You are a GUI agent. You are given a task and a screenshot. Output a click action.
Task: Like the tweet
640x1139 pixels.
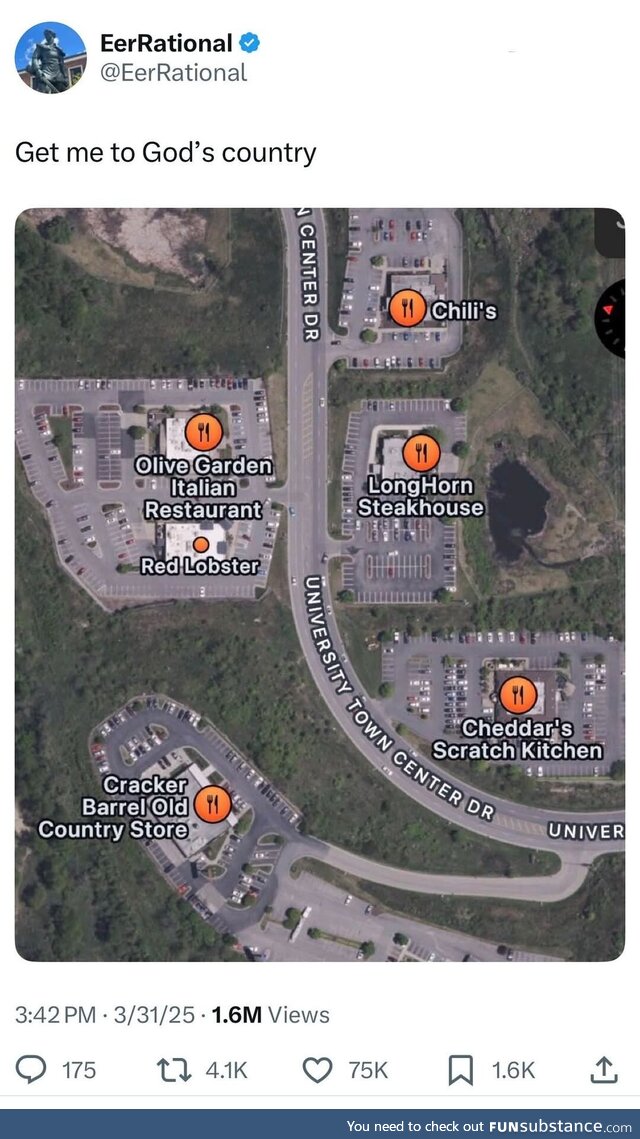(318, 1070)
